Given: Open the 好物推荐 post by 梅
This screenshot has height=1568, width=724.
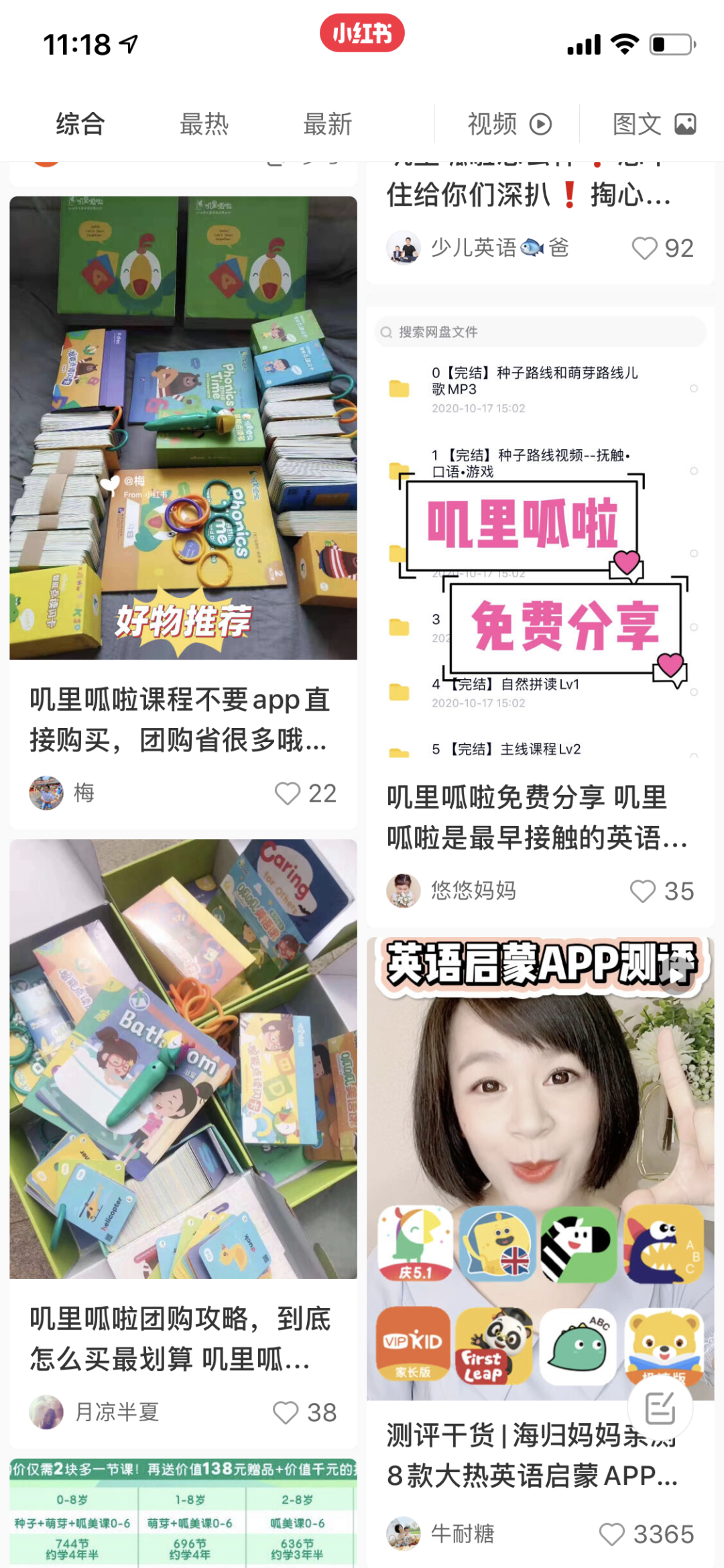Looking at the screenshot, I should pyautogui.click(x=183, y=428).
